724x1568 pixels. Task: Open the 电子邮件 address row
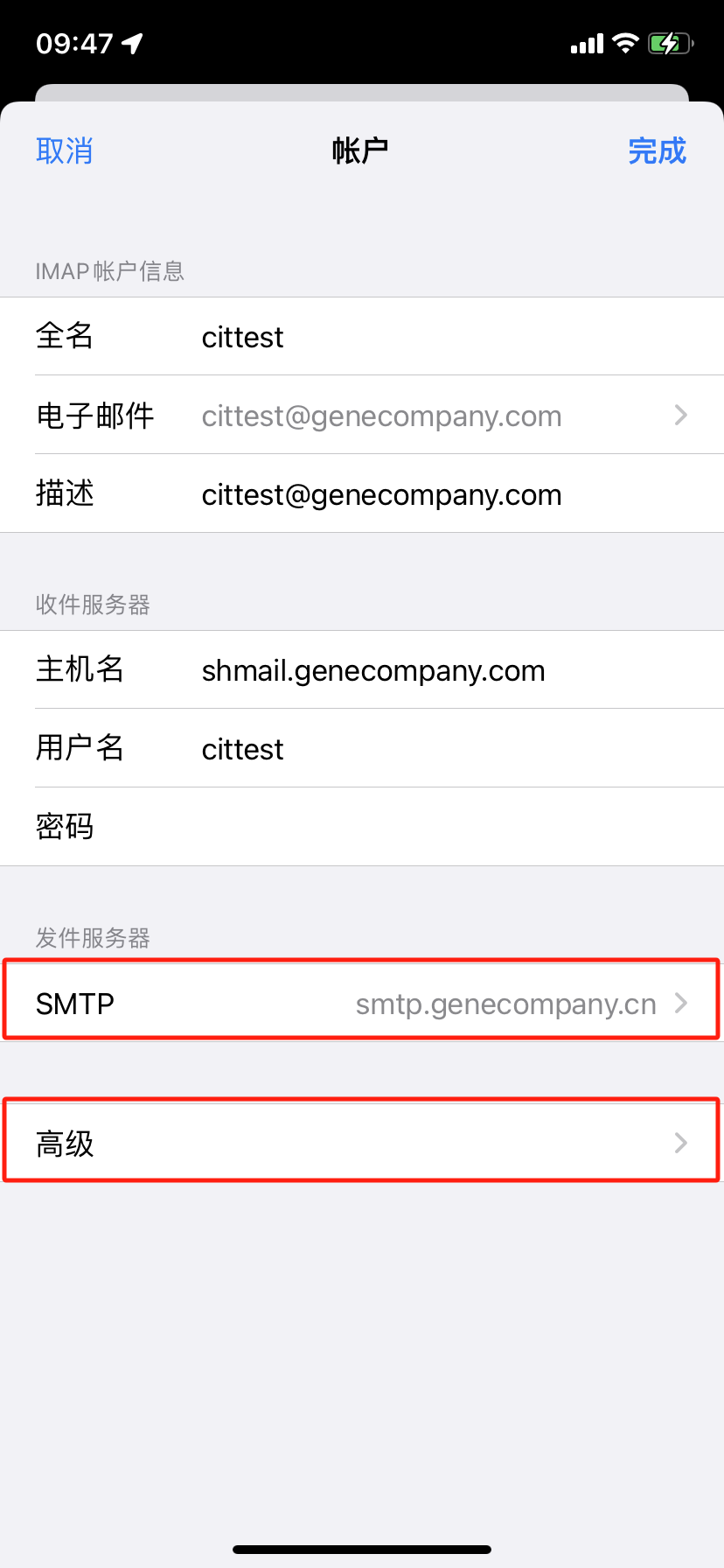pos(362,415)
